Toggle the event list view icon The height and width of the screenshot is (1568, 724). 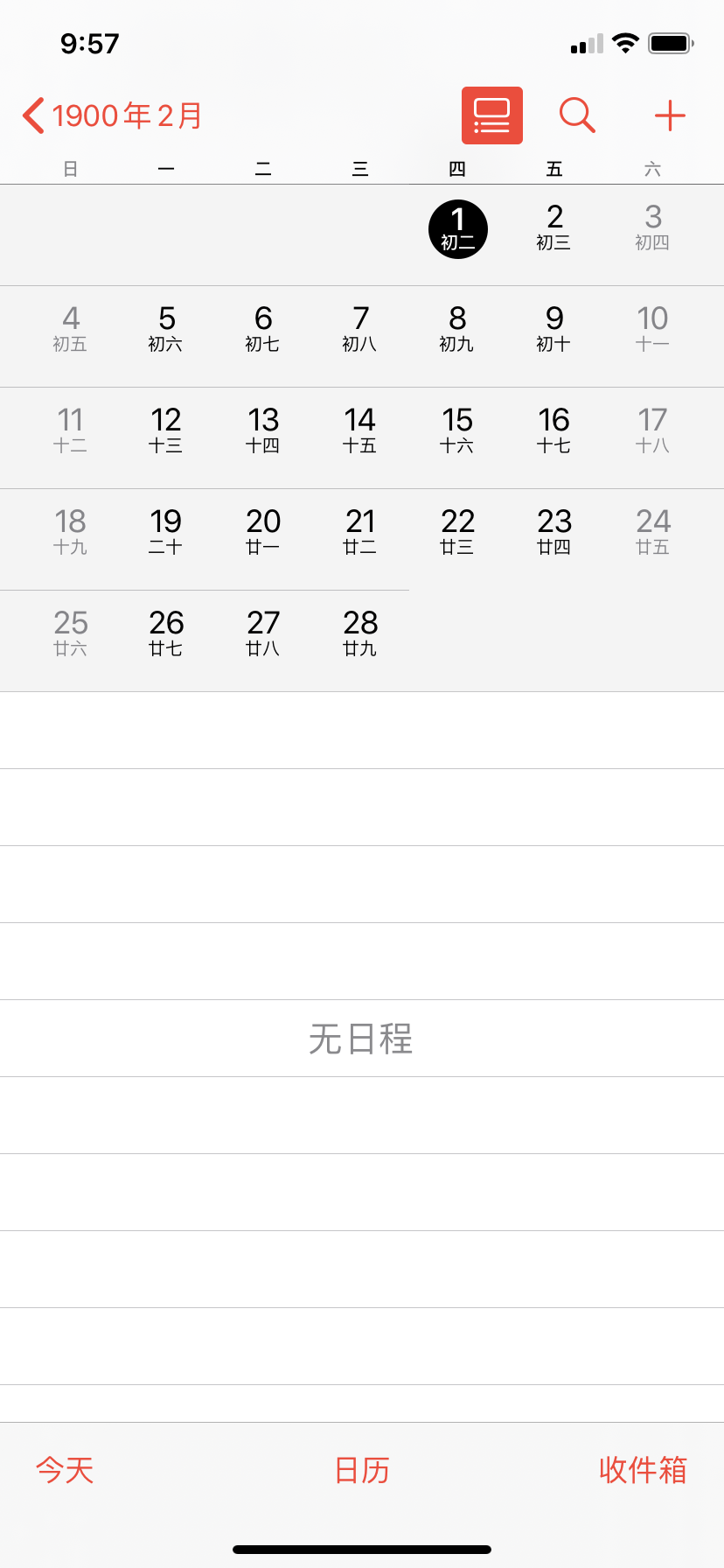coord(491,115)
